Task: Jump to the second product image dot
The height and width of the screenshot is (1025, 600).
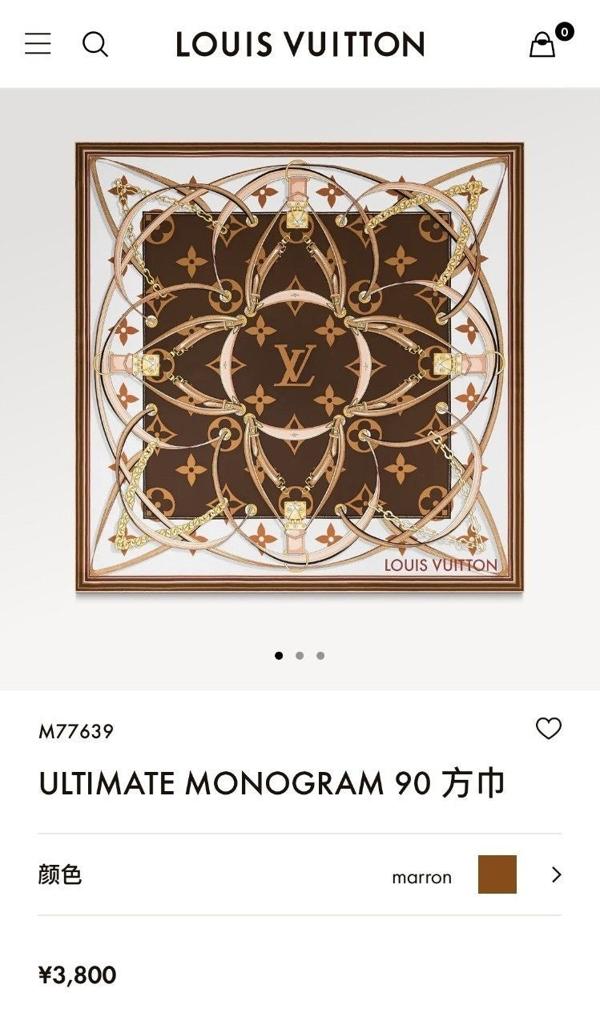Action: 299,656
